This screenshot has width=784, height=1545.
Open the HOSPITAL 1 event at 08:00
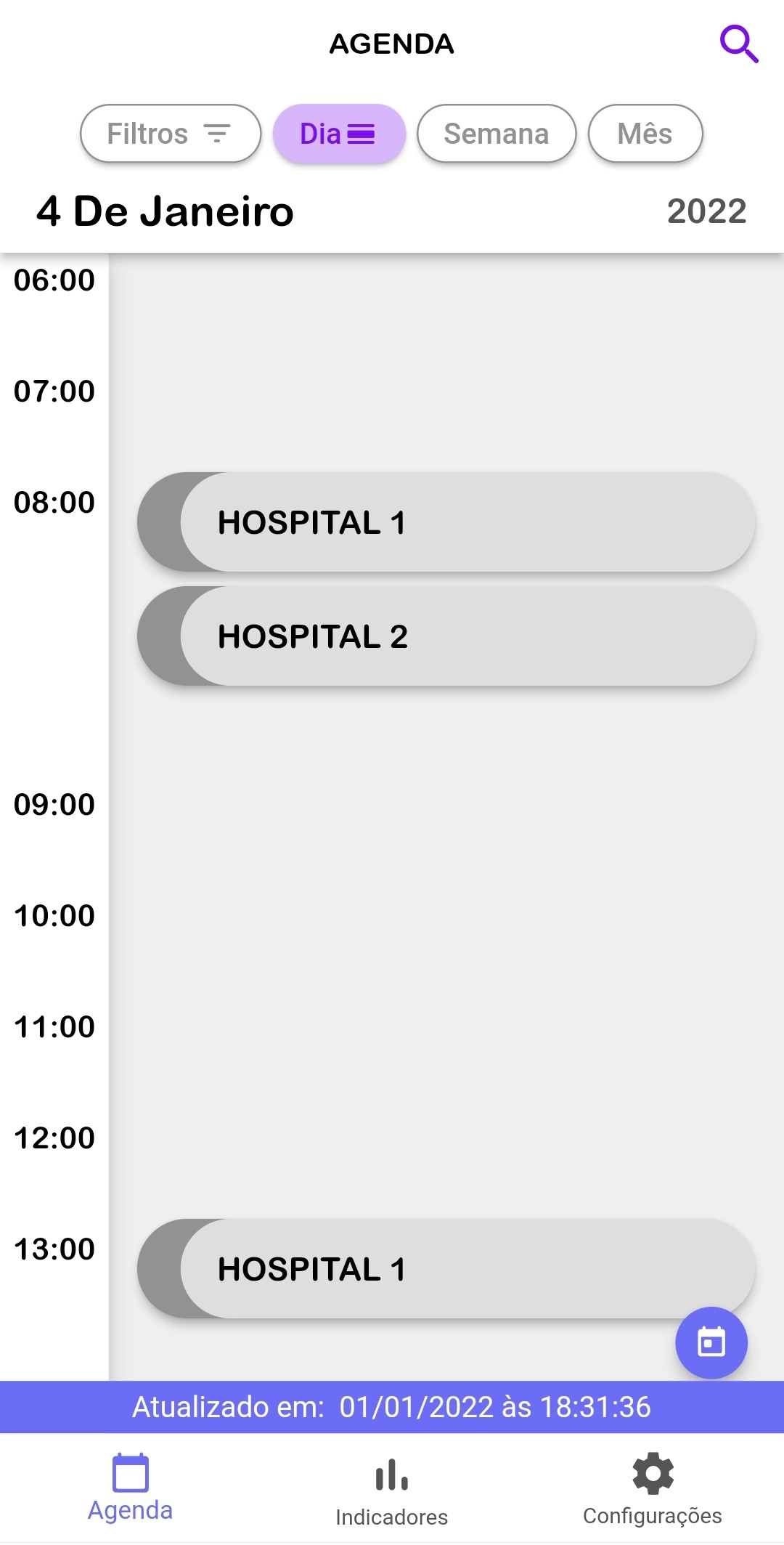click(x=446, y=522)
